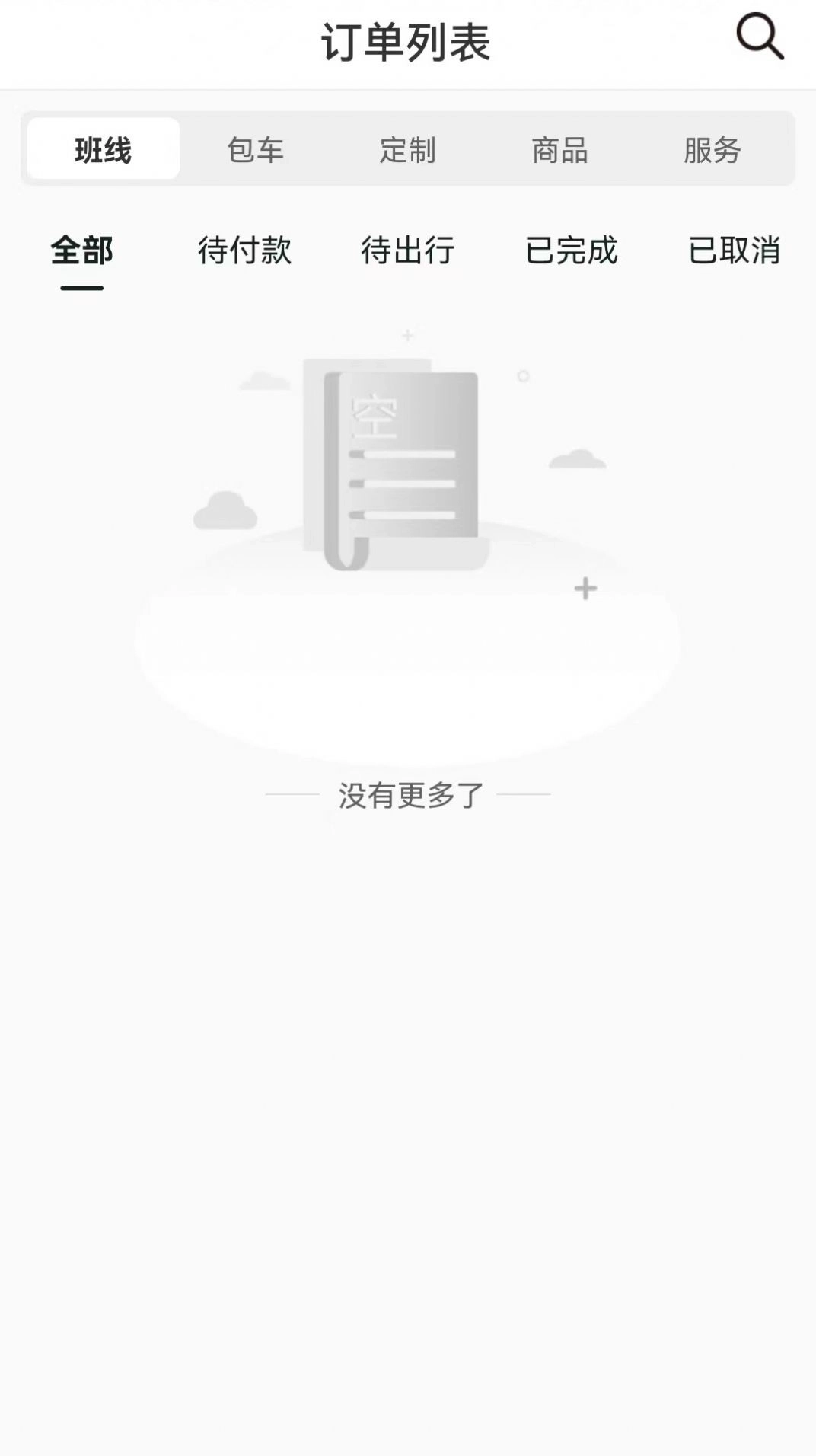Select the 班线 order category
This screenshot has width=816, height=1456.
pyautogui.click(x=104, y=149)
